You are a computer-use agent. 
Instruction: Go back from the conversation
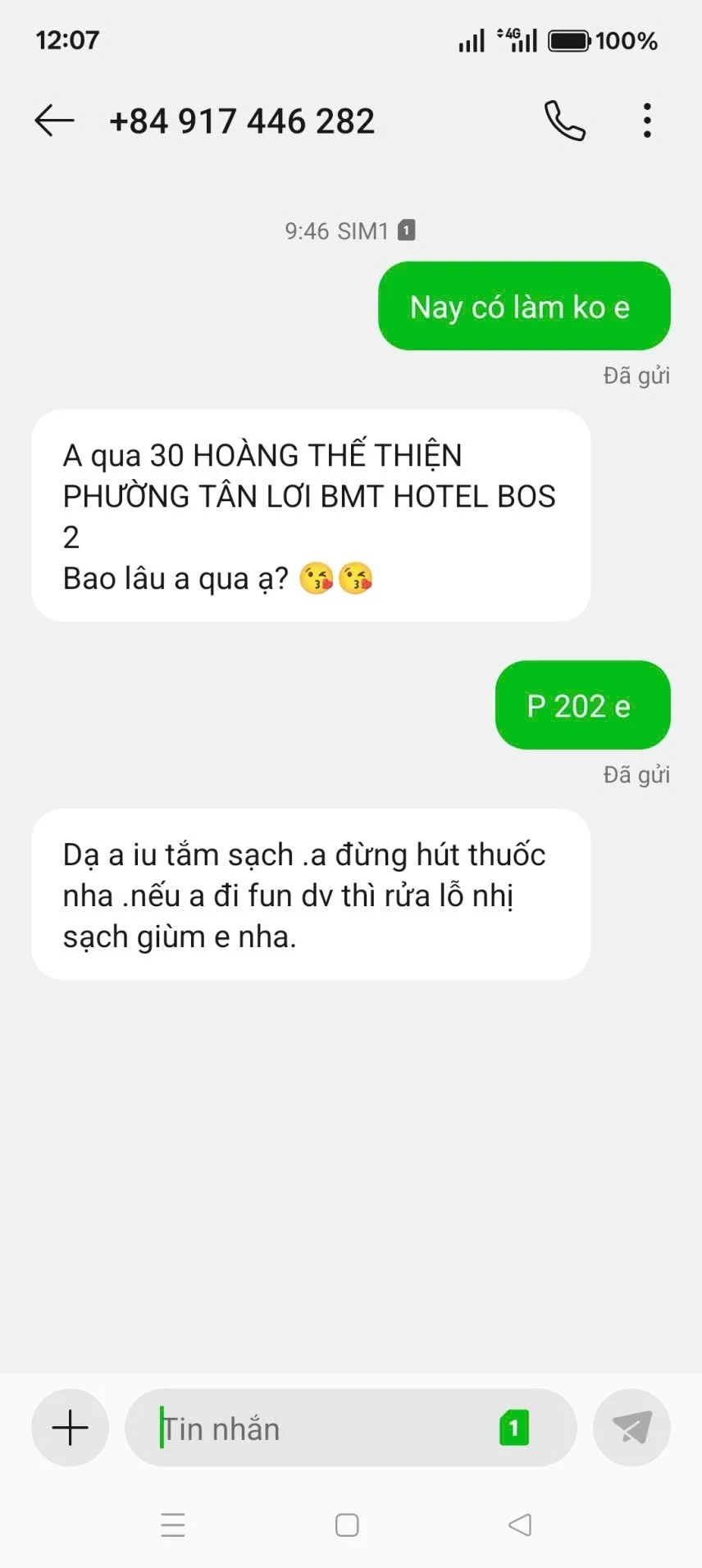tap(54, 121)
